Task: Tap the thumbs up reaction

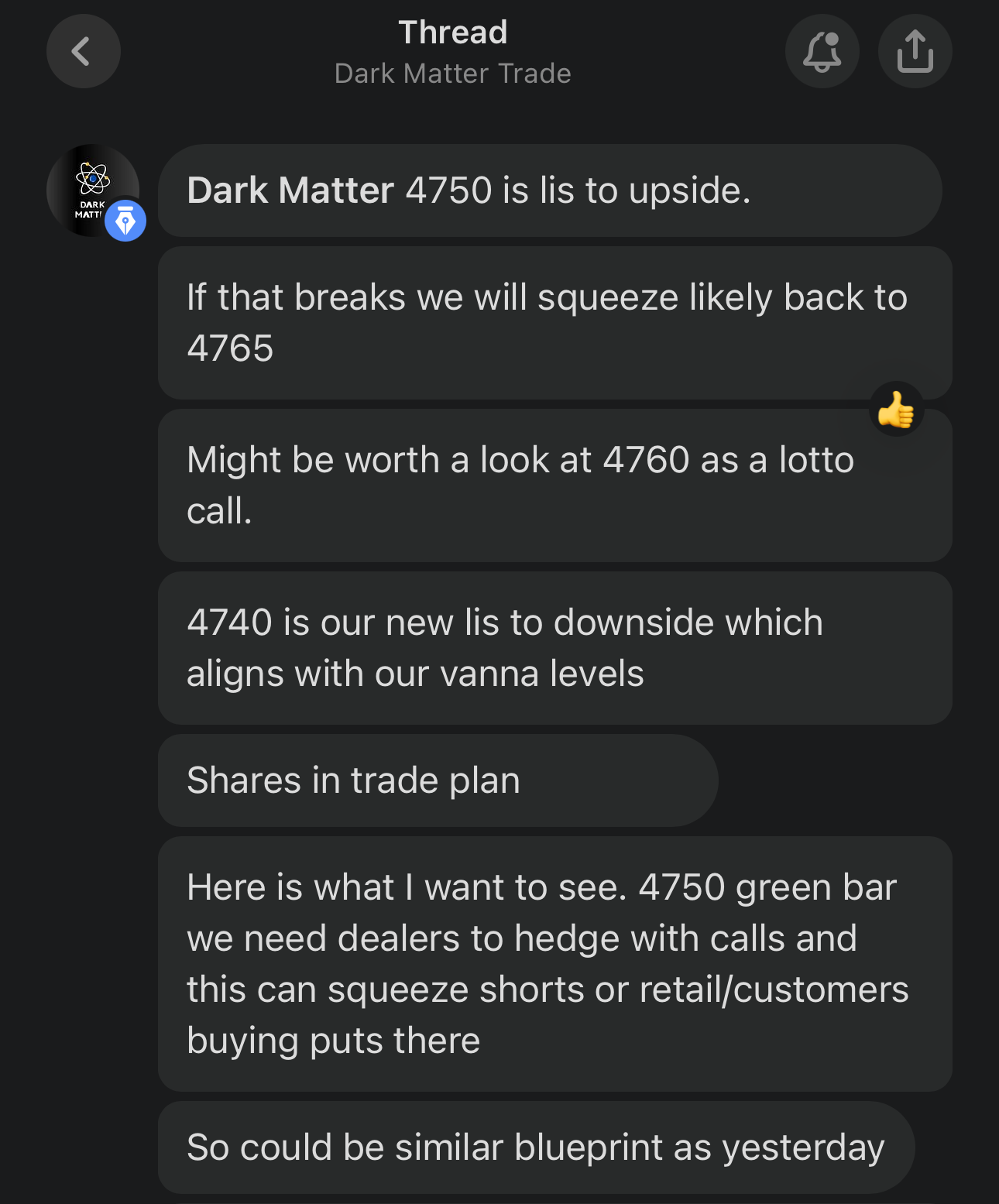Action: 896,410
